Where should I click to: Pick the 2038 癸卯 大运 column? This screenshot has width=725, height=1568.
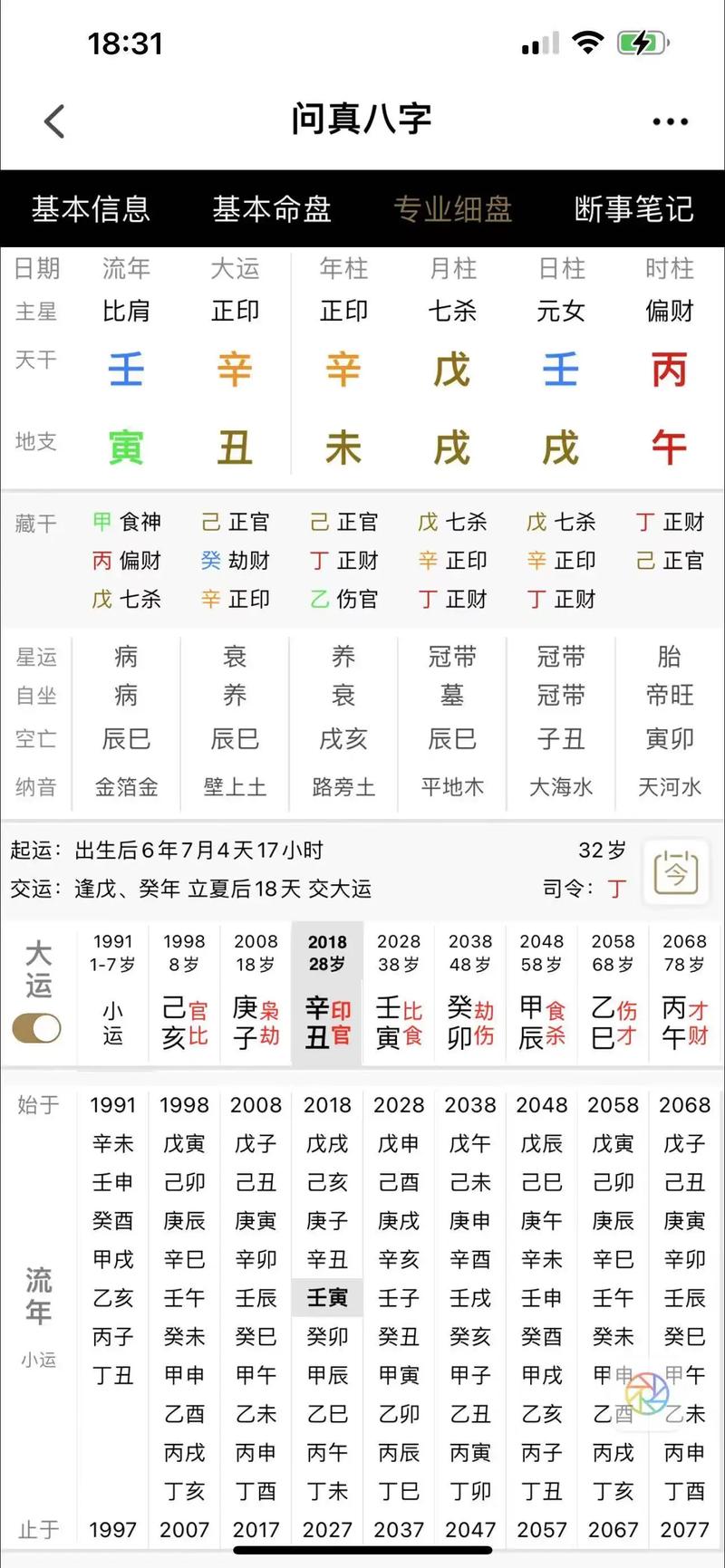click(x=470, y=994)
